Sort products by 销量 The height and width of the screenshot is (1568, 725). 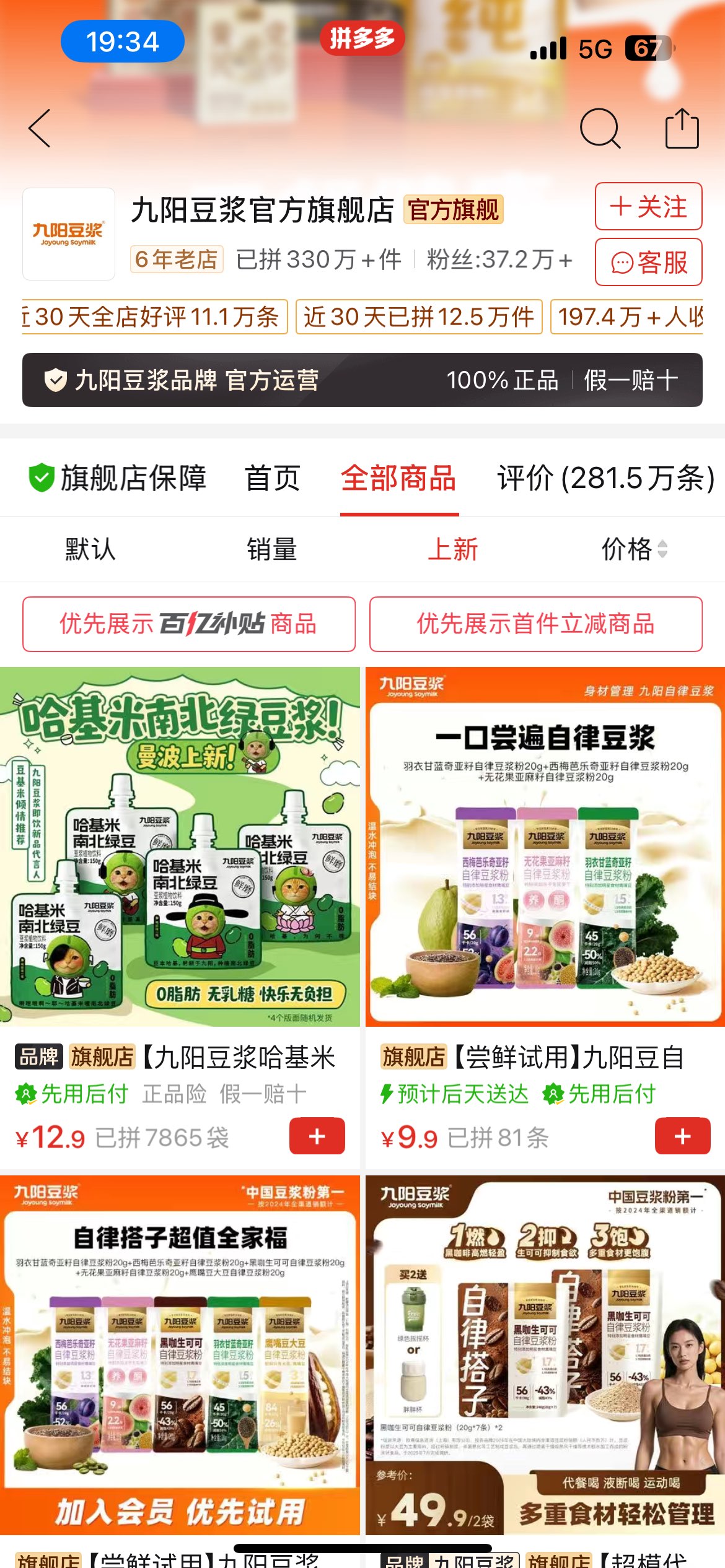tap(272, 549)
